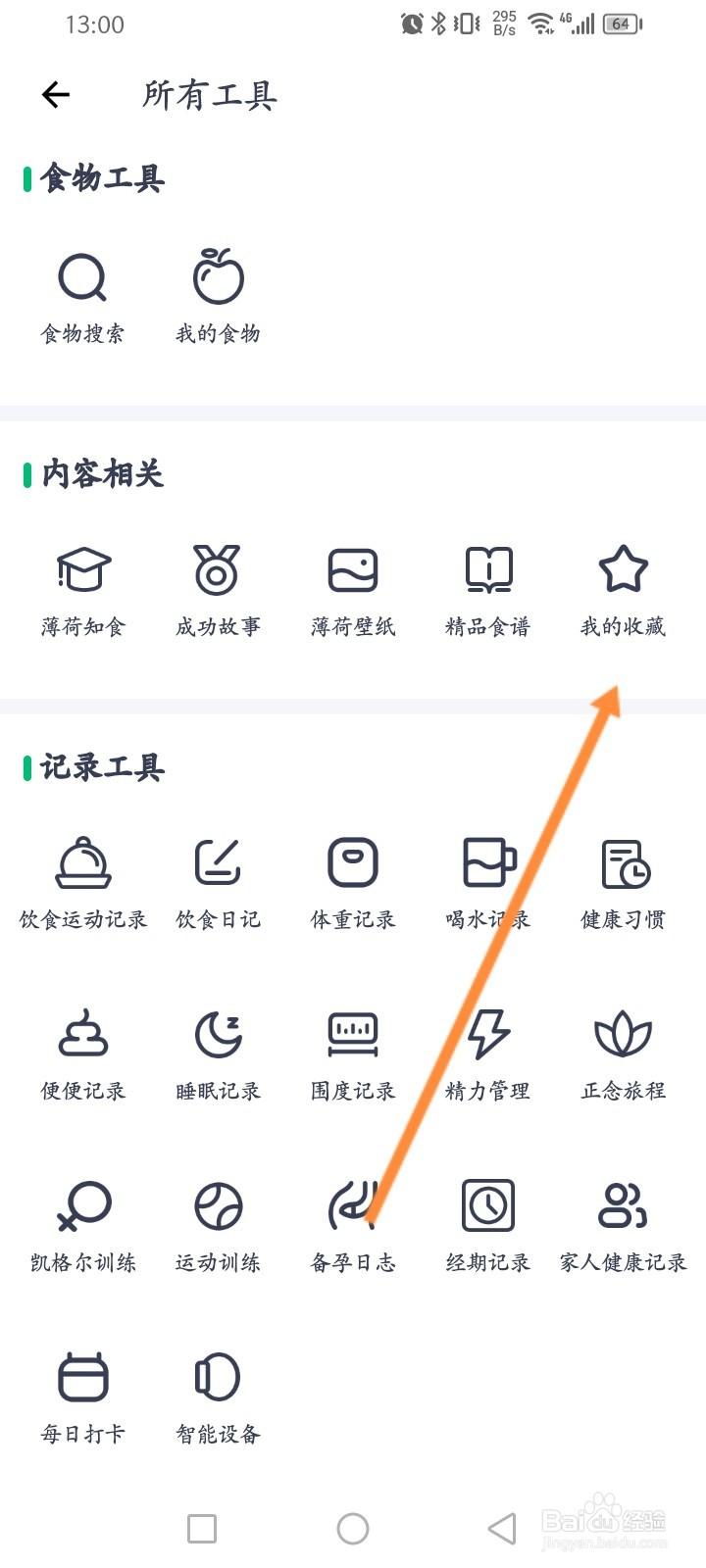Open 家人健康记录 family health tool

(623, 1210)
